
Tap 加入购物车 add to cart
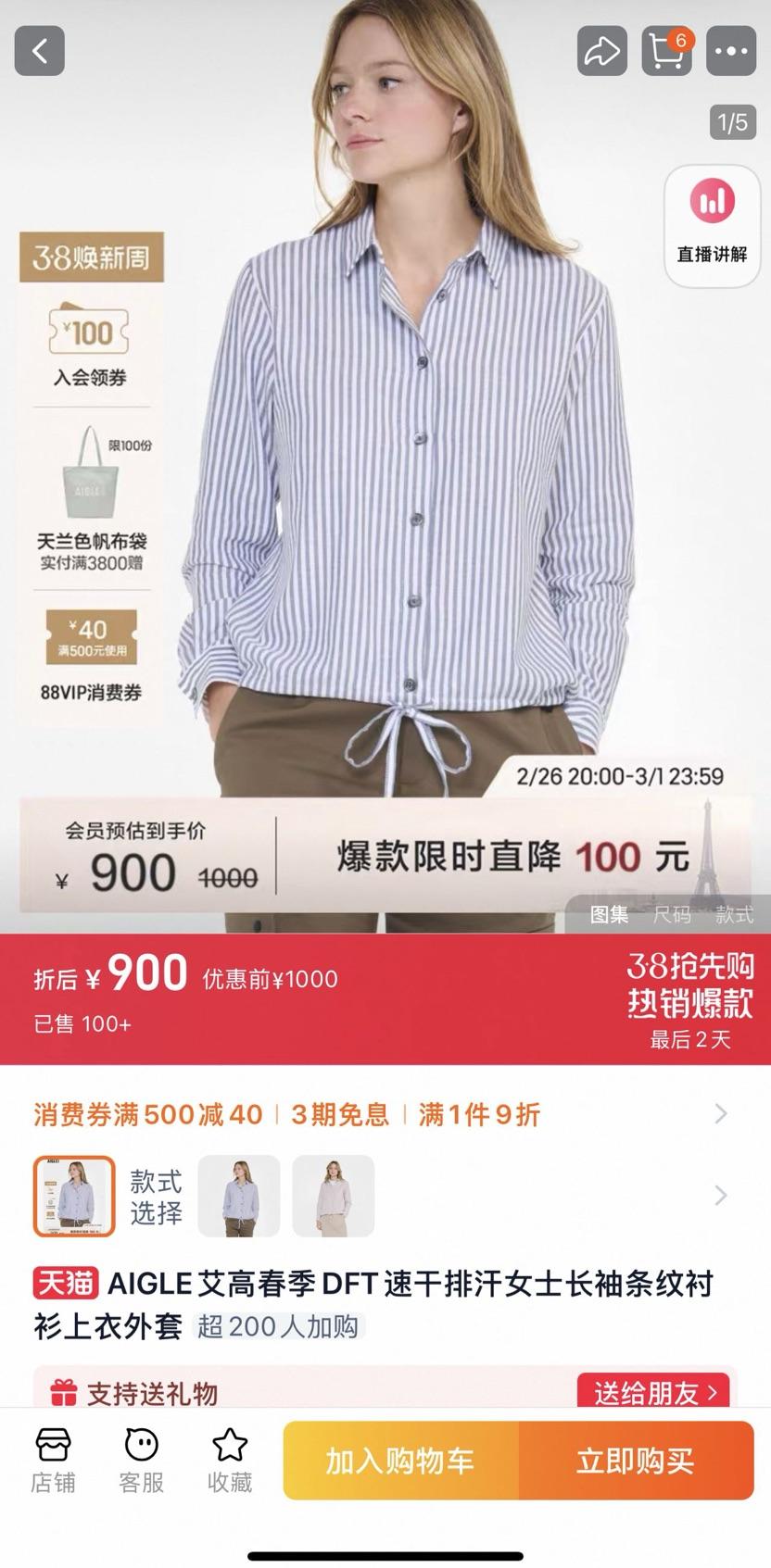[x=400, y=1461]
